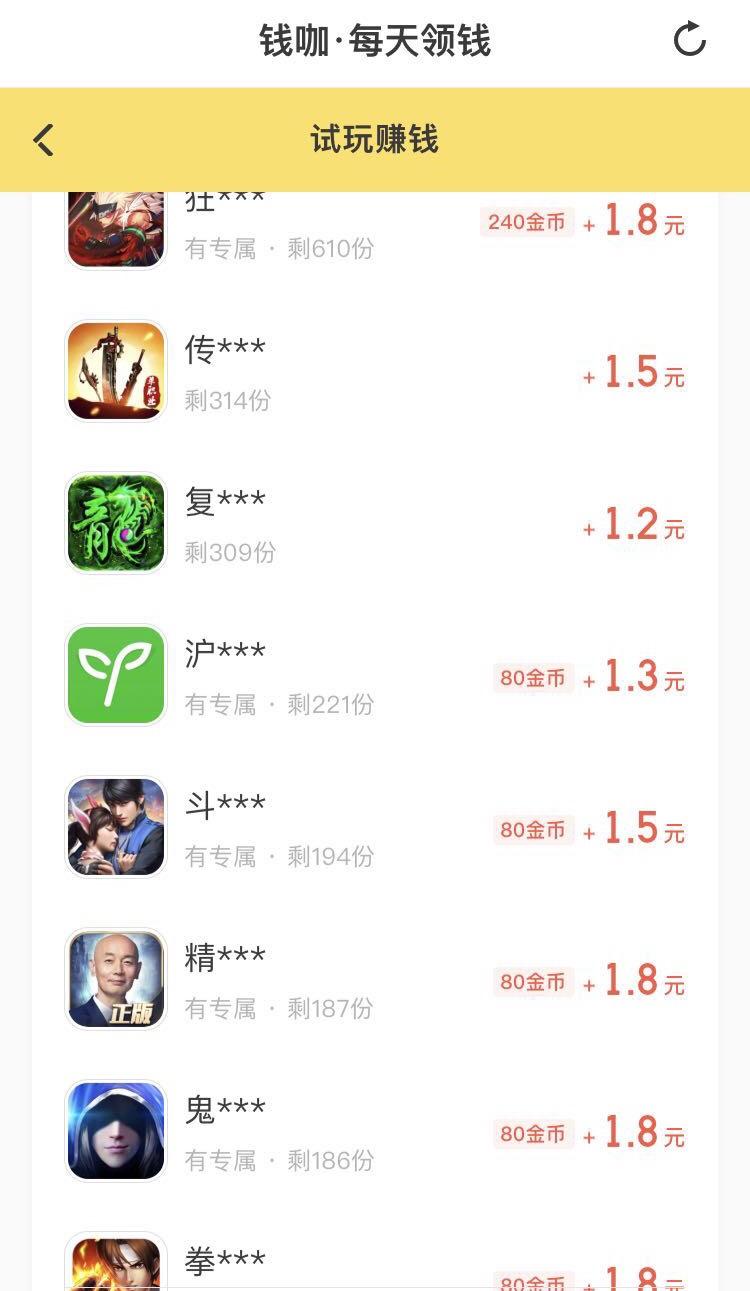Open the 斗*** task with 194 remaining
This screenshot has height=1291, width=750.
click(x=375, y=827)
